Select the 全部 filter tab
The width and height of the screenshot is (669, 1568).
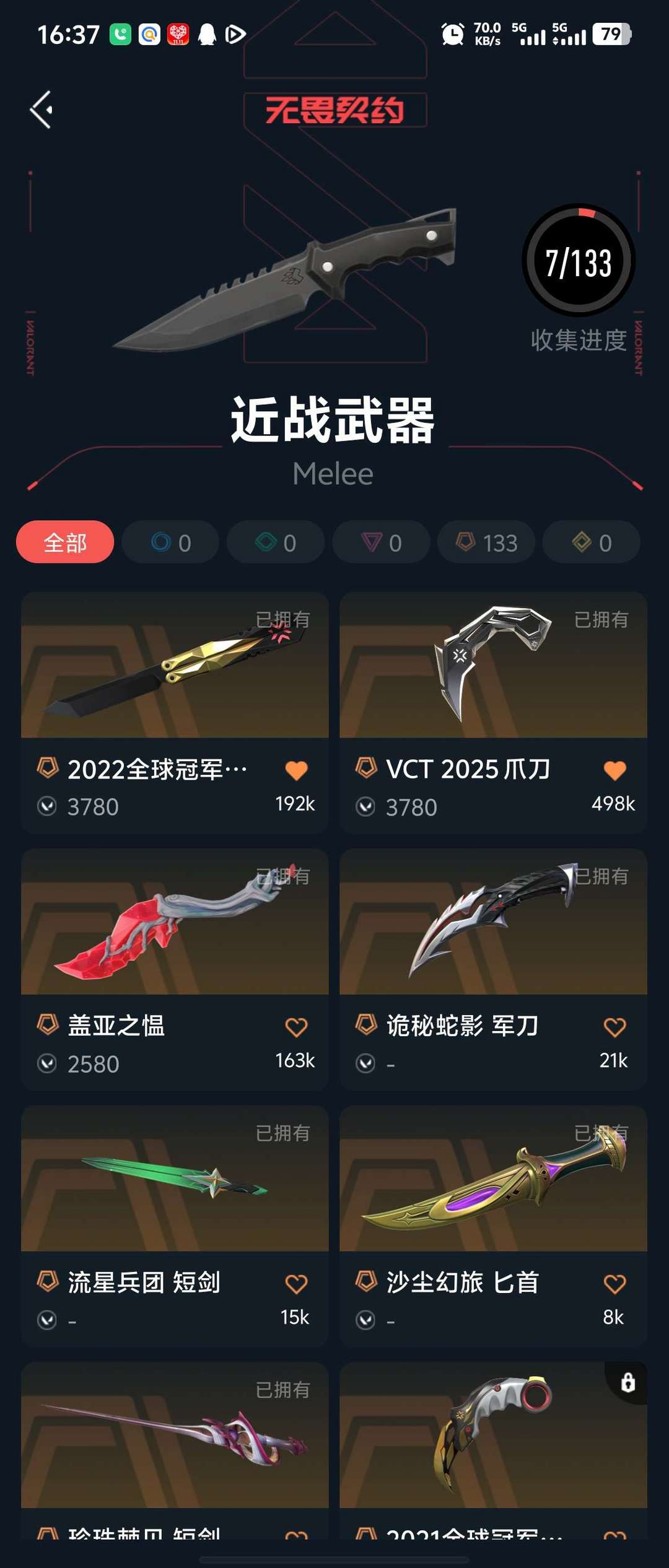click(64, 542)
